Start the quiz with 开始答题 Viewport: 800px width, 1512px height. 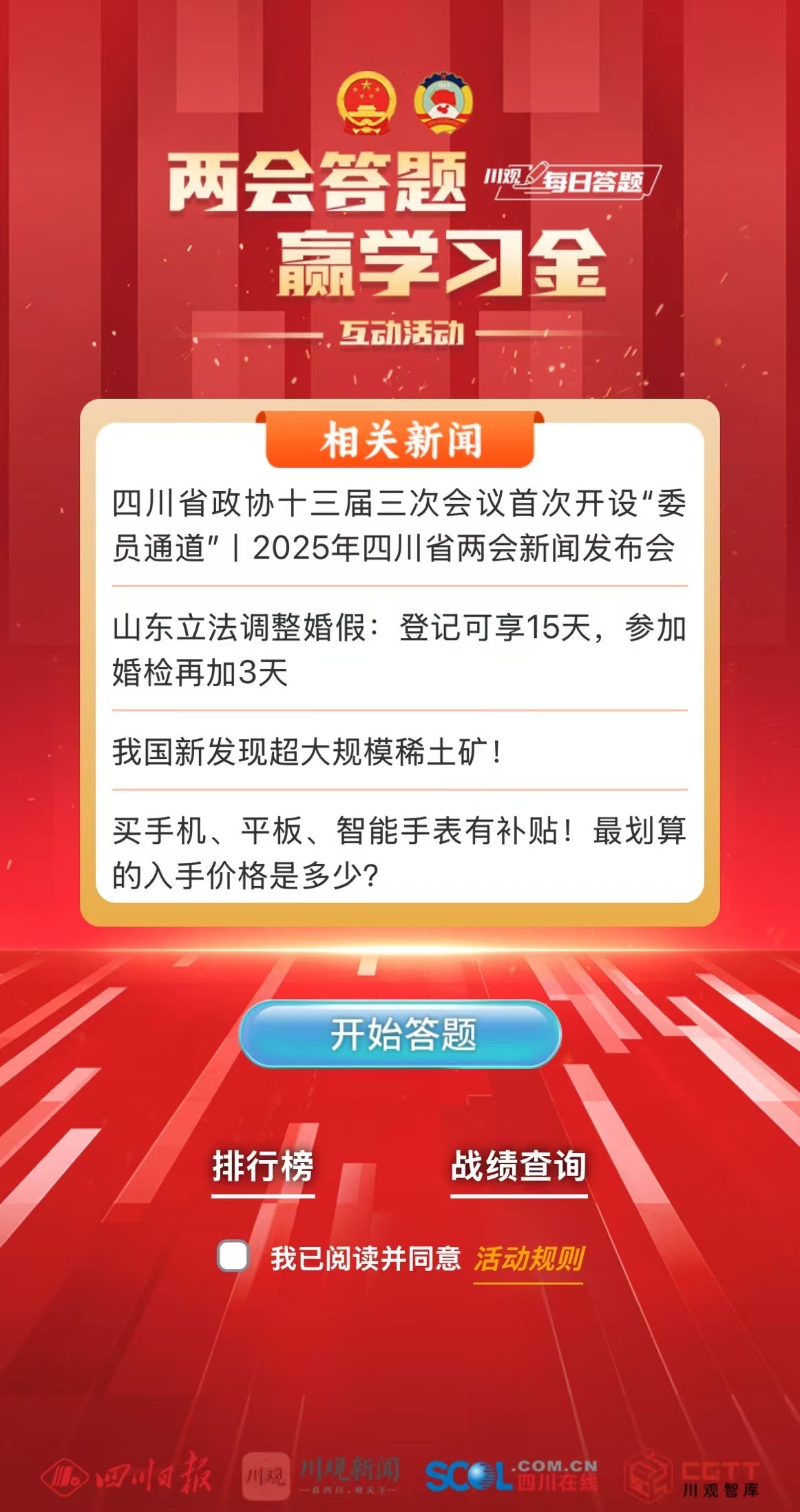400,1034
